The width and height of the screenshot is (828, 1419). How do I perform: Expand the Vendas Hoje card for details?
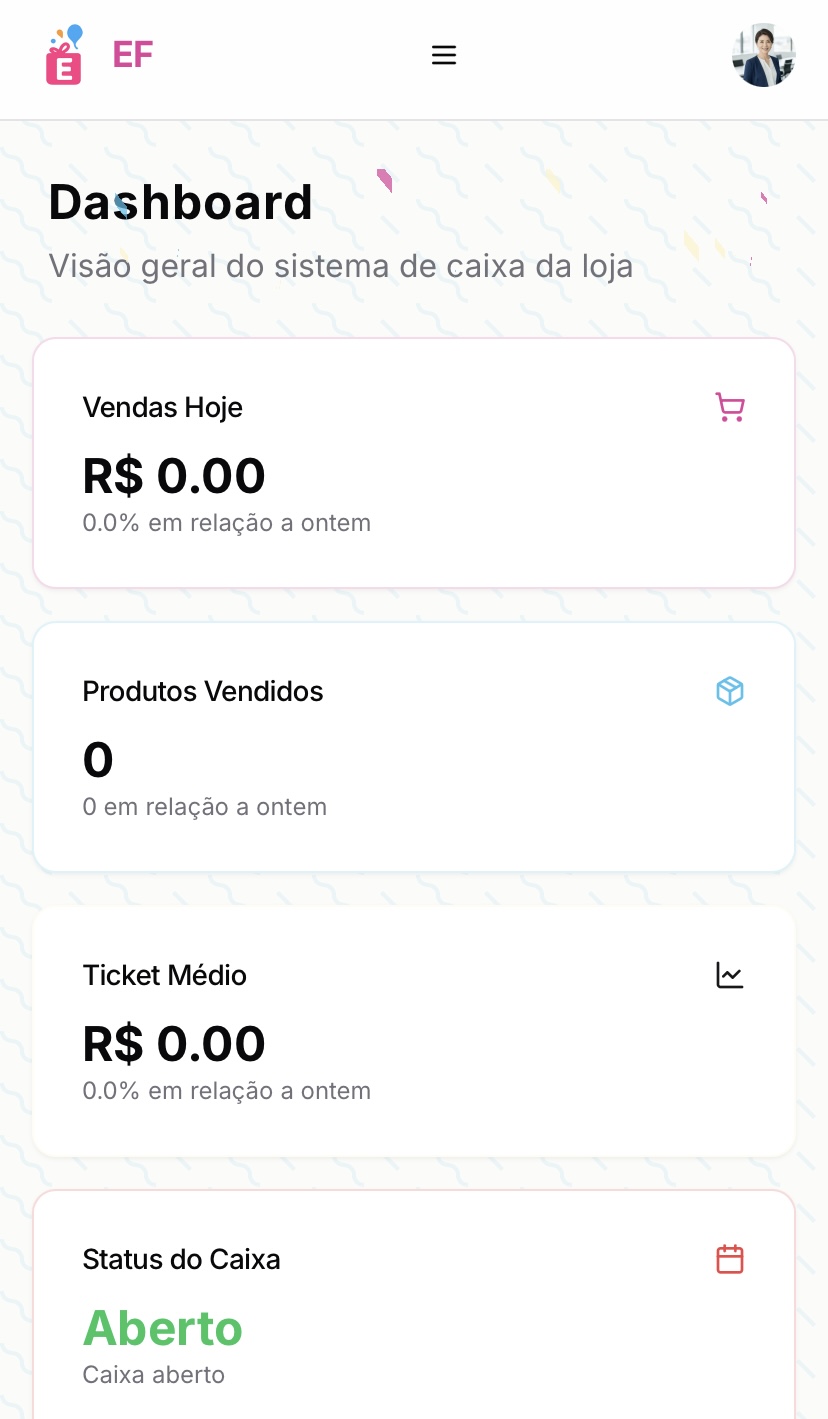click(x=414, y=462)
